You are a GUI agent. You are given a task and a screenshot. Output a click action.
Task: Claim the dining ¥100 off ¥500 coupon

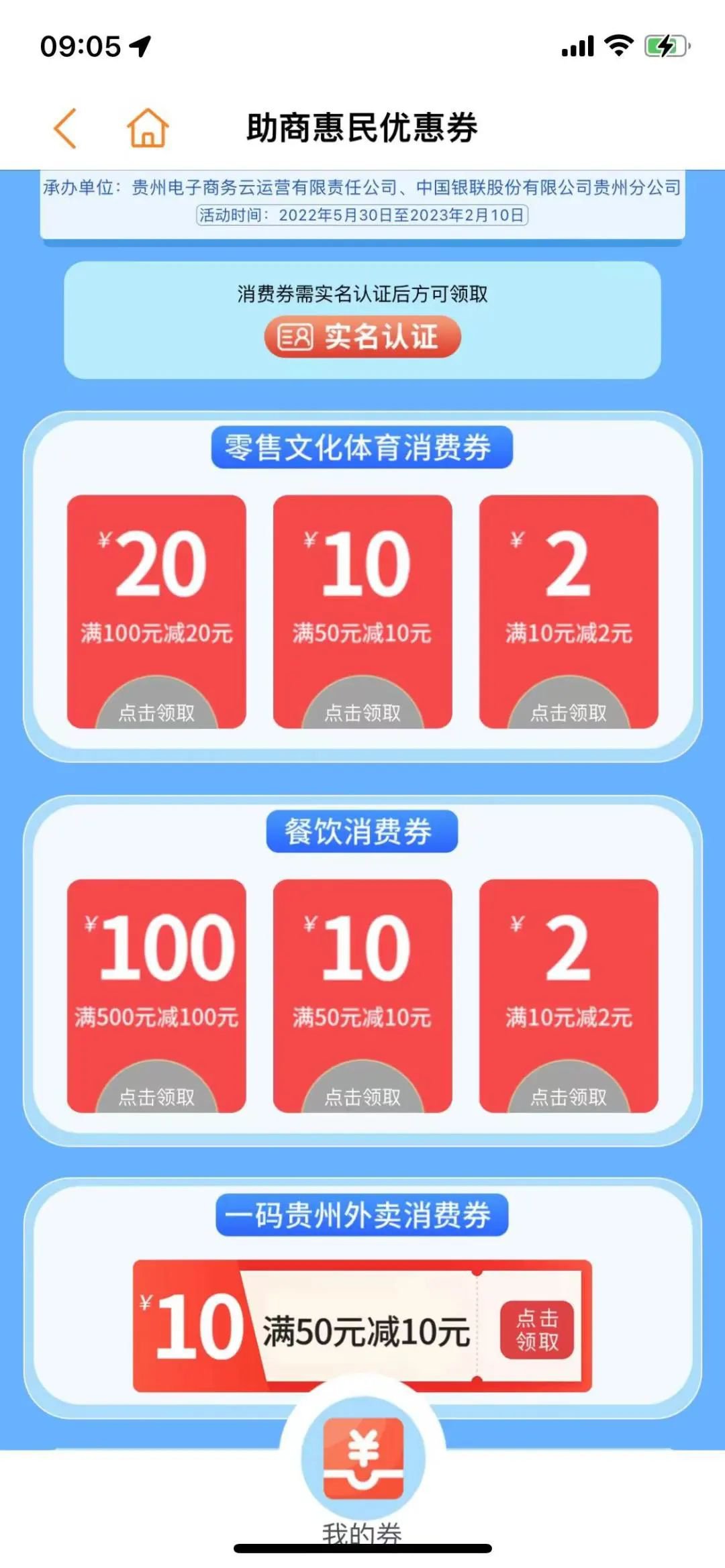click(156, 1096)
